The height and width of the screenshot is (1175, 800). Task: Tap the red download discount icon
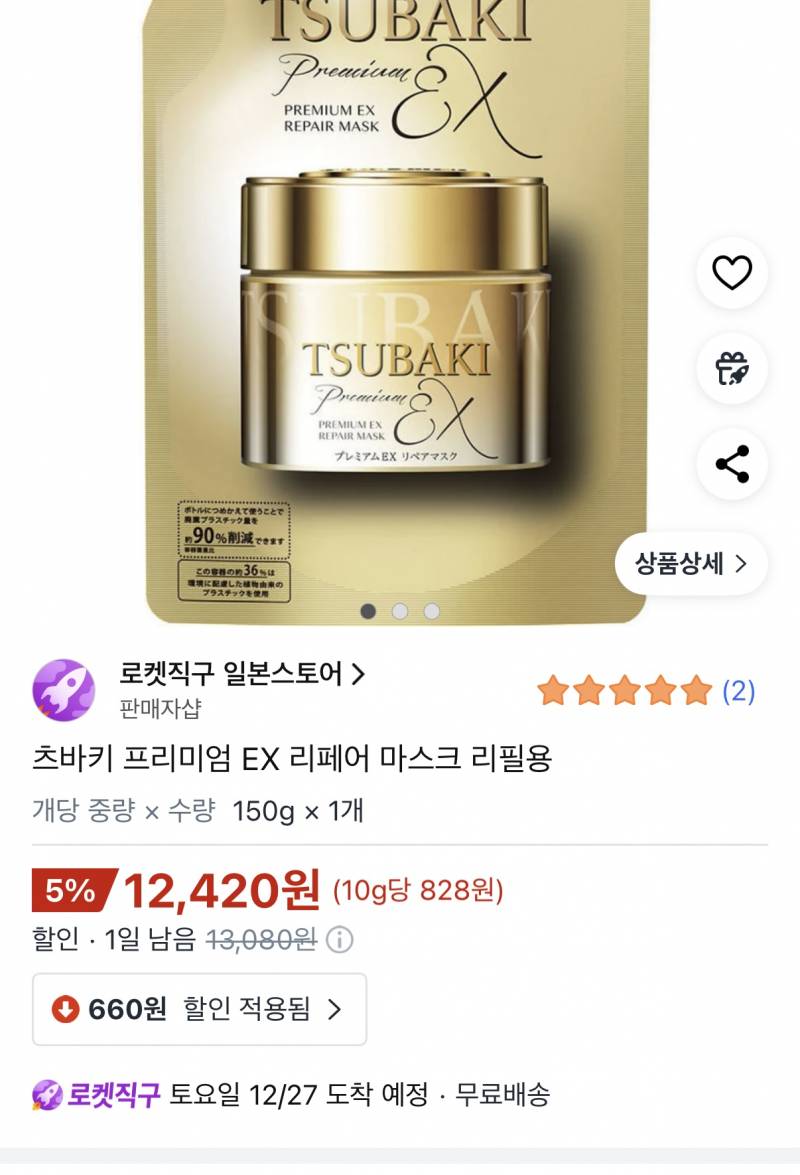click(65, 1010)
